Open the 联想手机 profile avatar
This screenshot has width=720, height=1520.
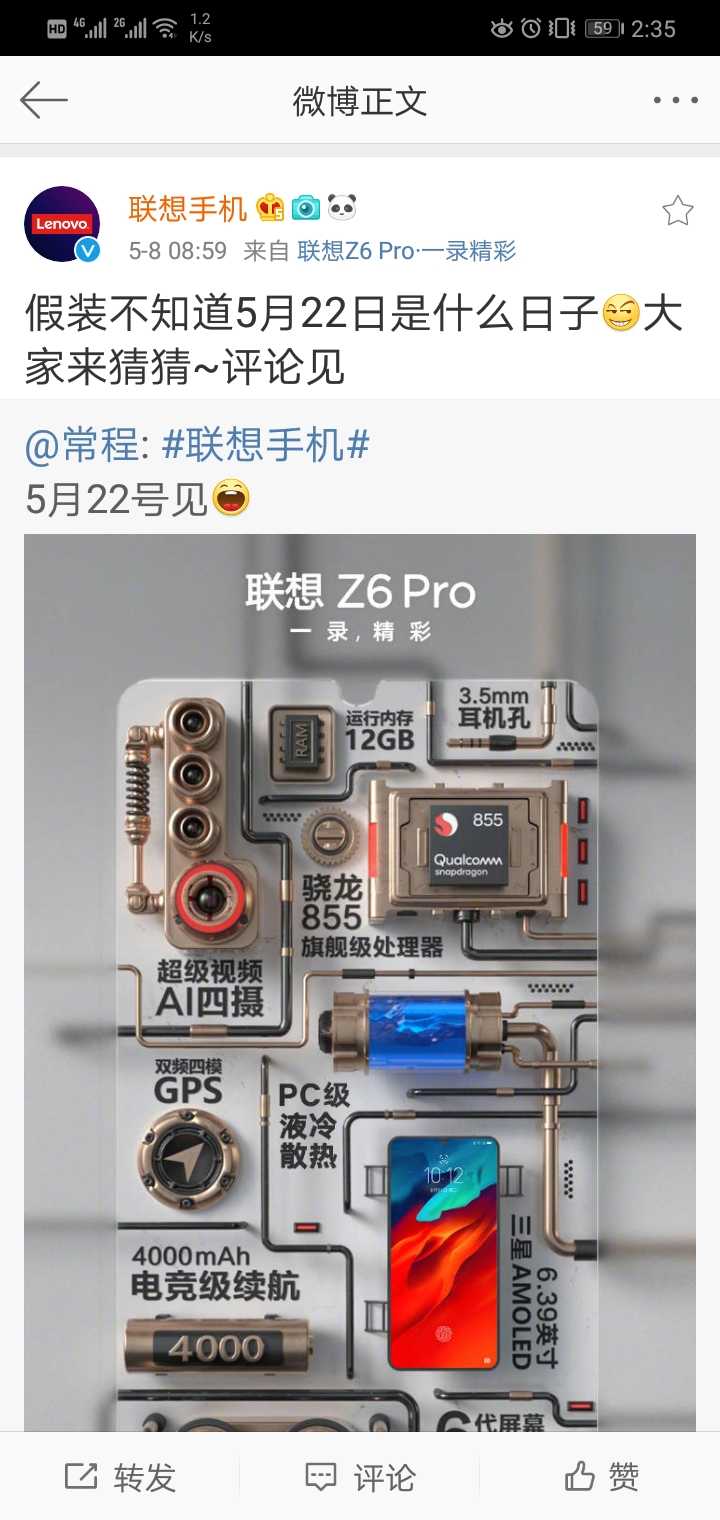point(62,225)
